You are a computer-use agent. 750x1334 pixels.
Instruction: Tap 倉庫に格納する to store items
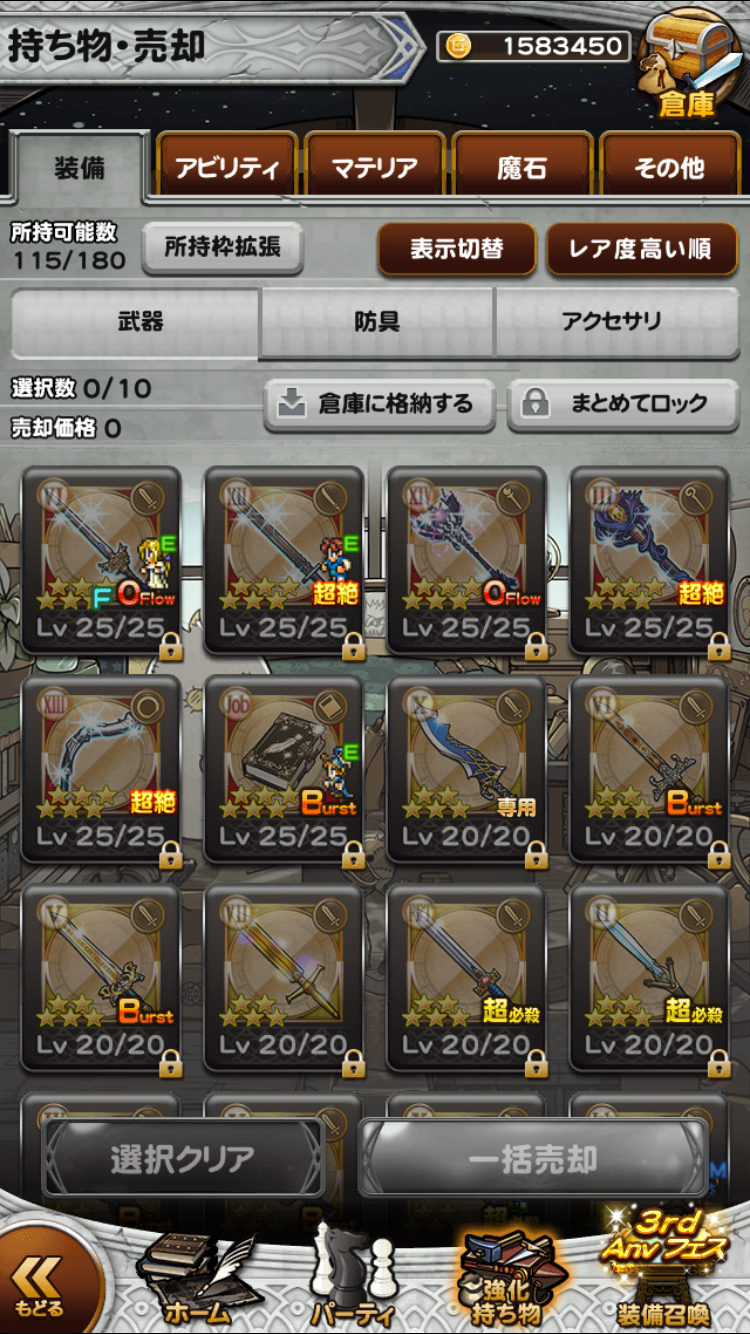coord(379,404)
